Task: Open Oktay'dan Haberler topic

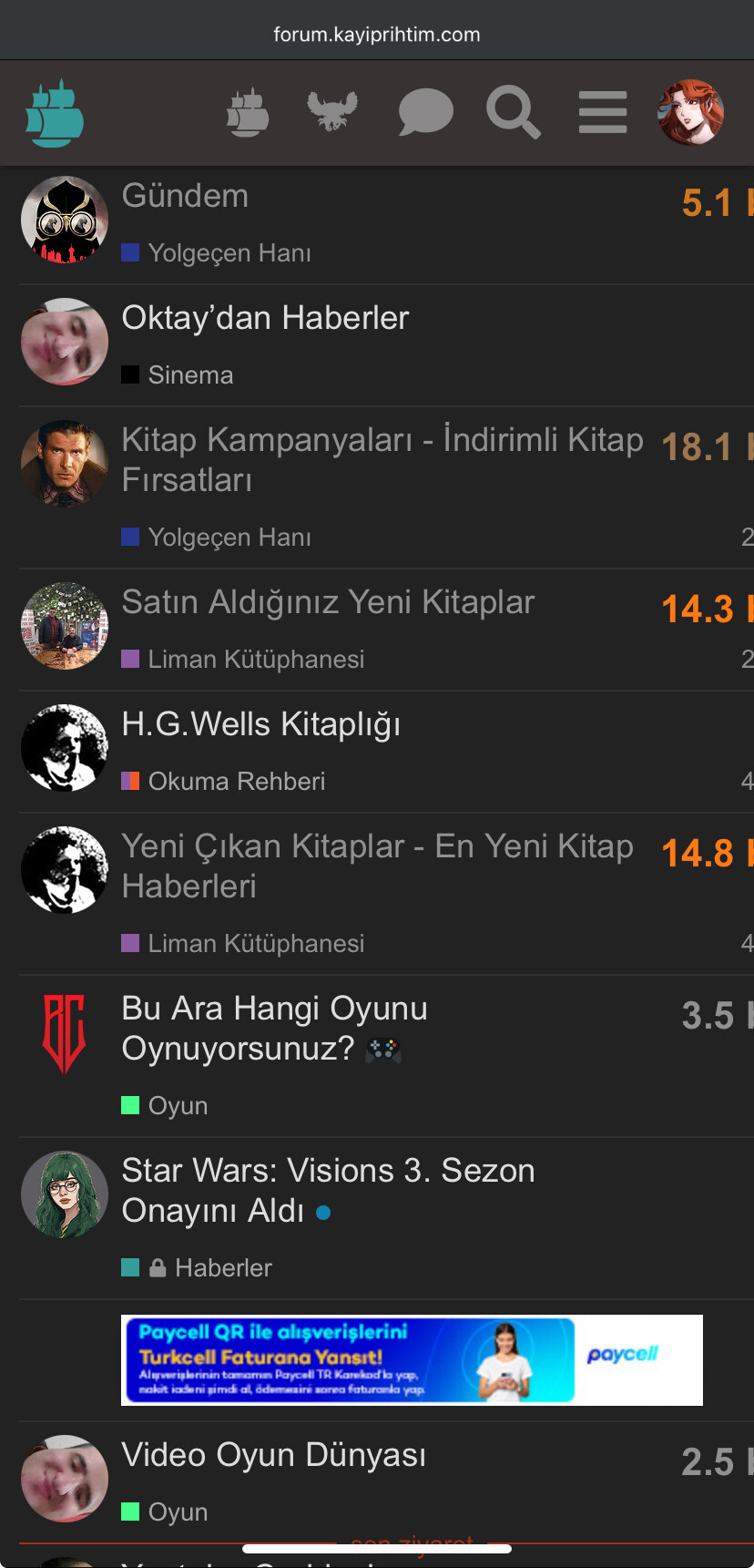Action: (x=265, y=319)
